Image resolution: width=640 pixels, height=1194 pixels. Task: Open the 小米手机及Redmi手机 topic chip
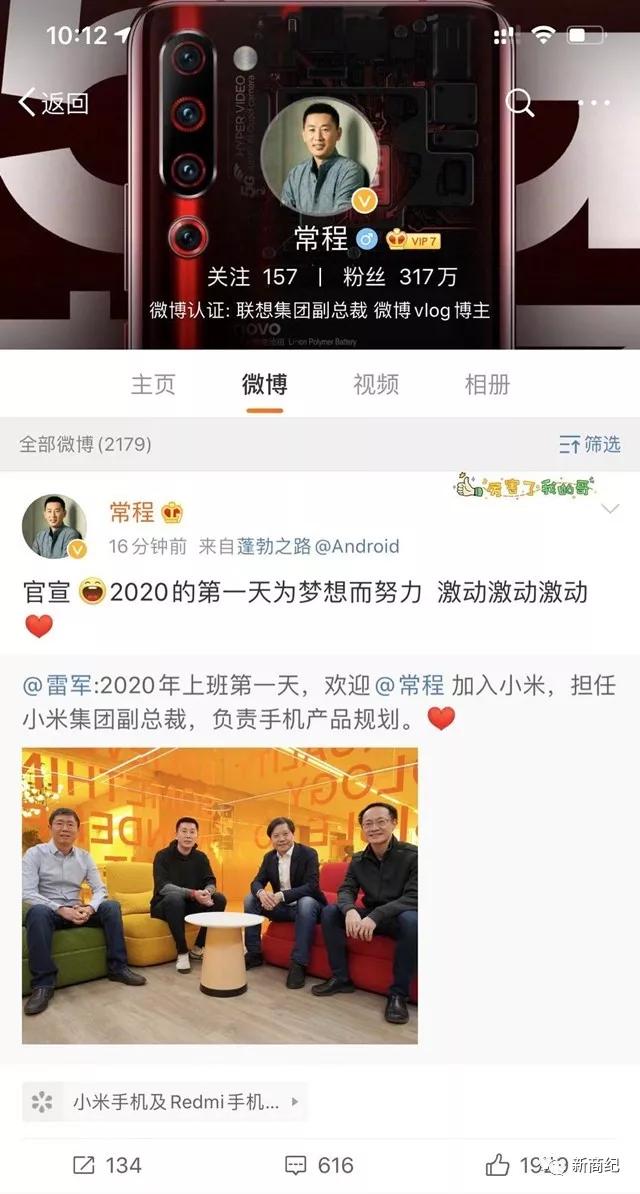point(165,1102)
